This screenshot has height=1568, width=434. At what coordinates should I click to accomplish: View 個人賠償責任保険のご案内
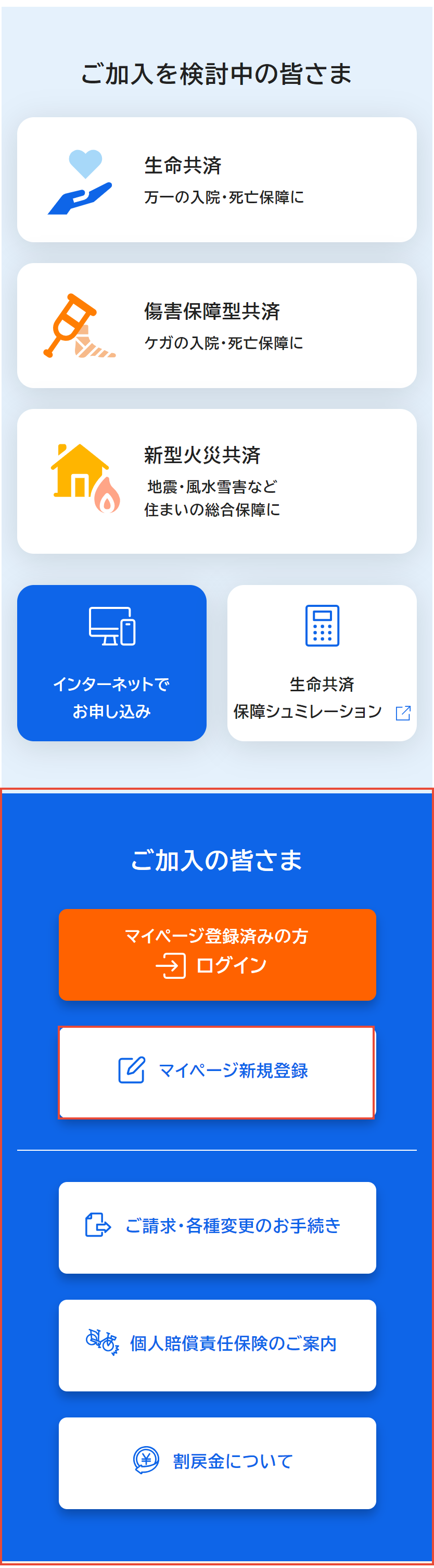point(217,1345)
